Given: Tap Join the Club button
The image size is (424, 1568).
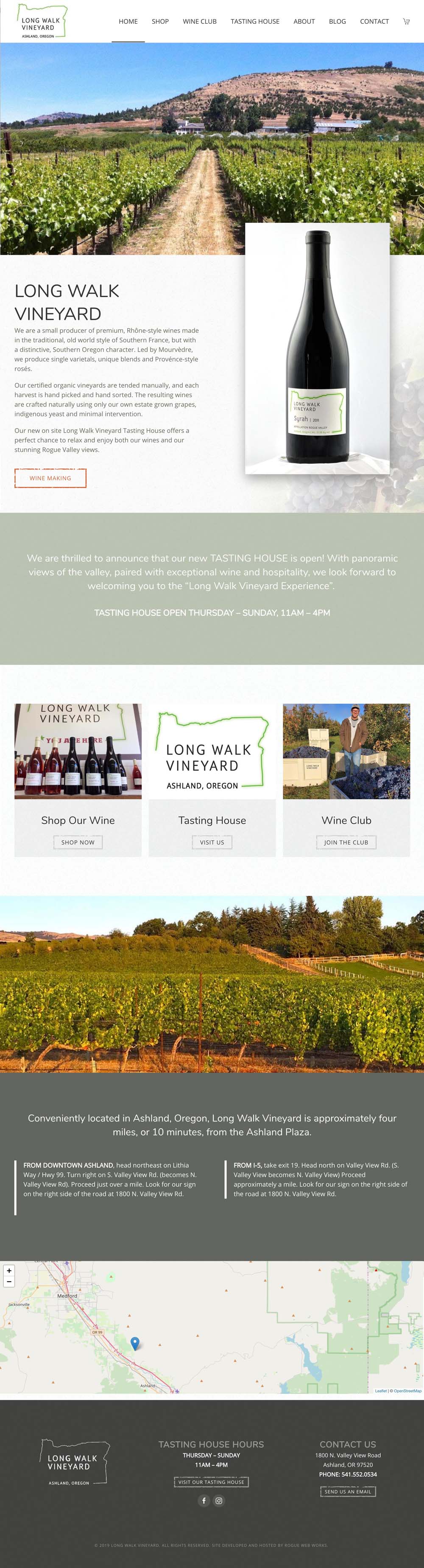Looking at the screenshot, I should pyautogui.click(x=346, y=842).
